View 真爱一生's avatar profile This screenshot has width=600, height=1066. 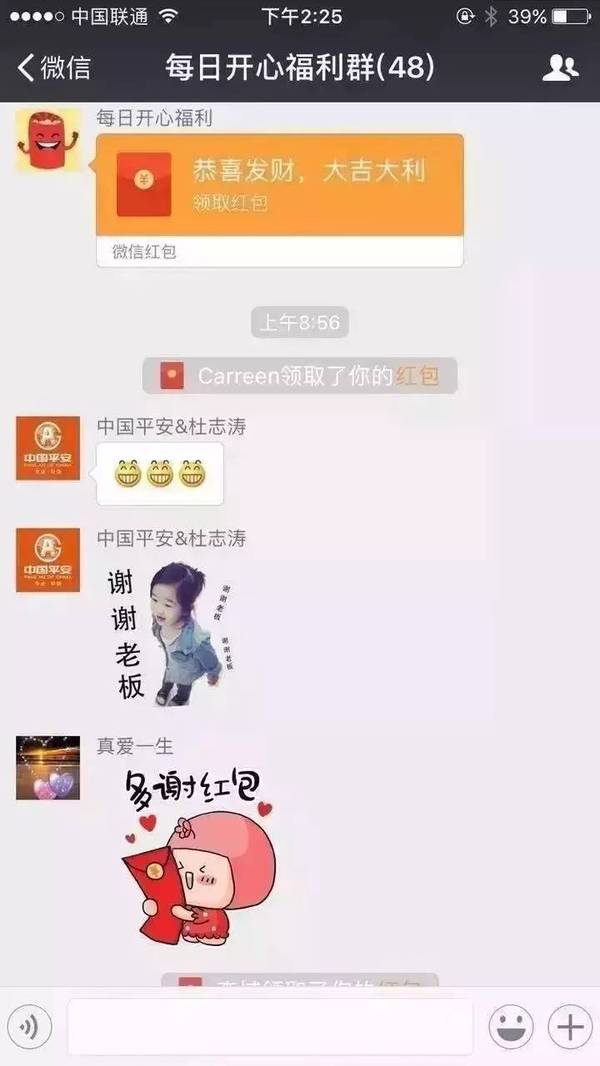pos(47,768)
